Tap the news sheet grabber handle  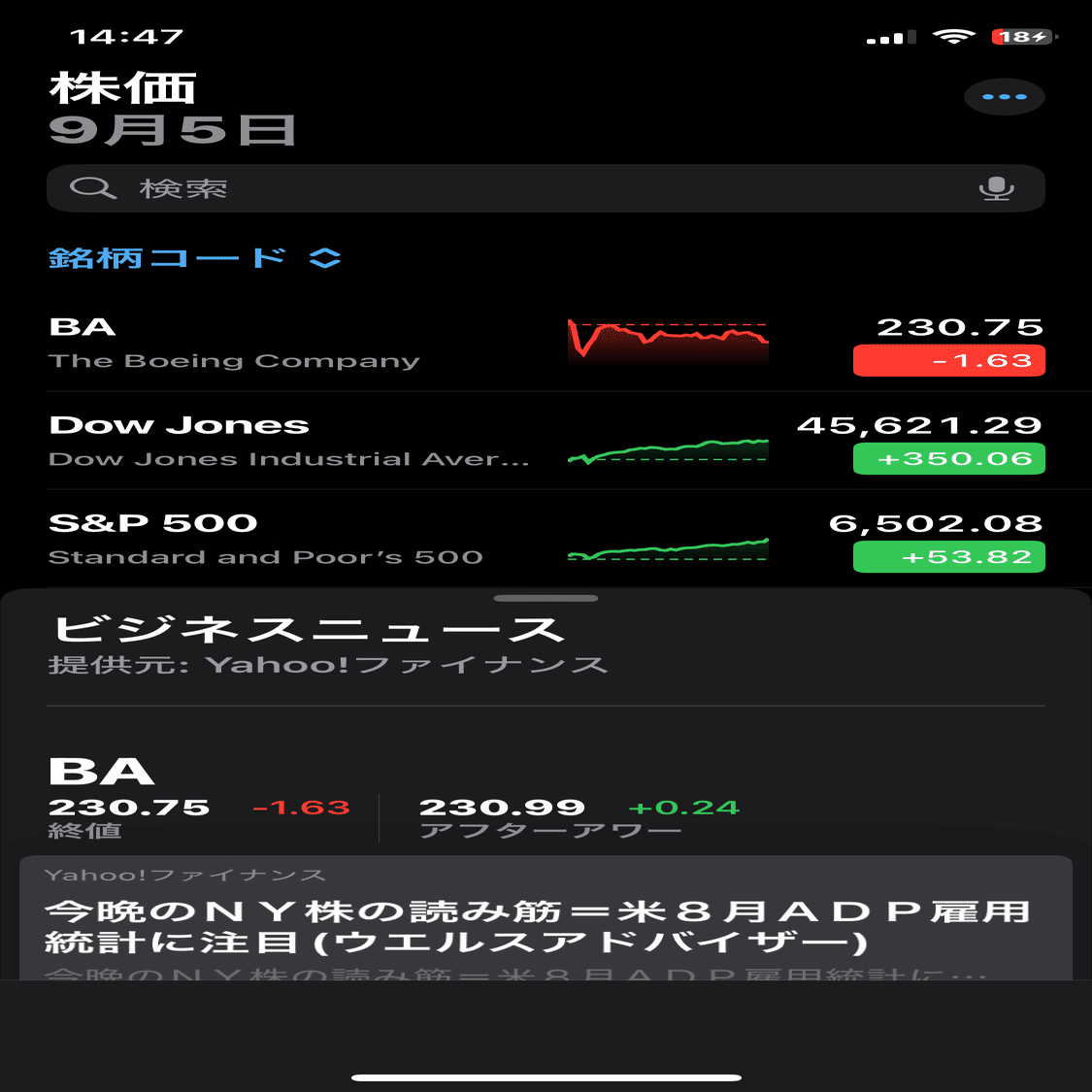pos(546,598)
